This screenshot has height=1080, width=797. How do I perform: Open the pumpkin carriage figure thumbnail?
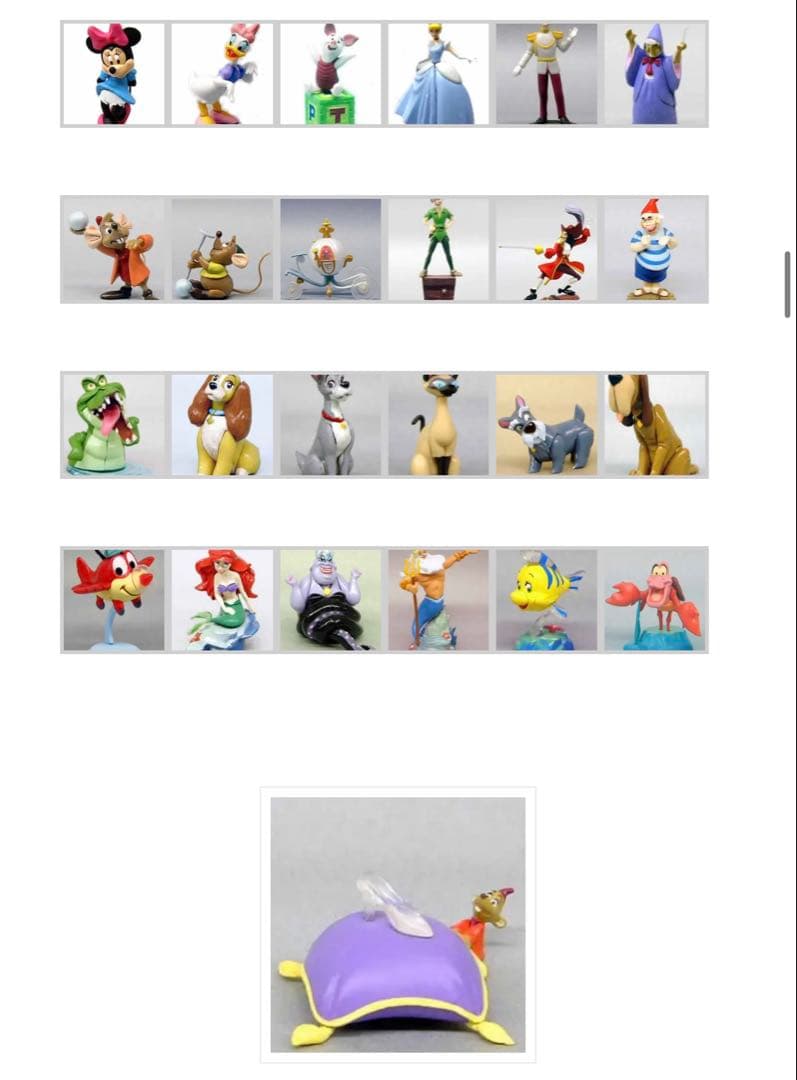[x=330, y=249]
